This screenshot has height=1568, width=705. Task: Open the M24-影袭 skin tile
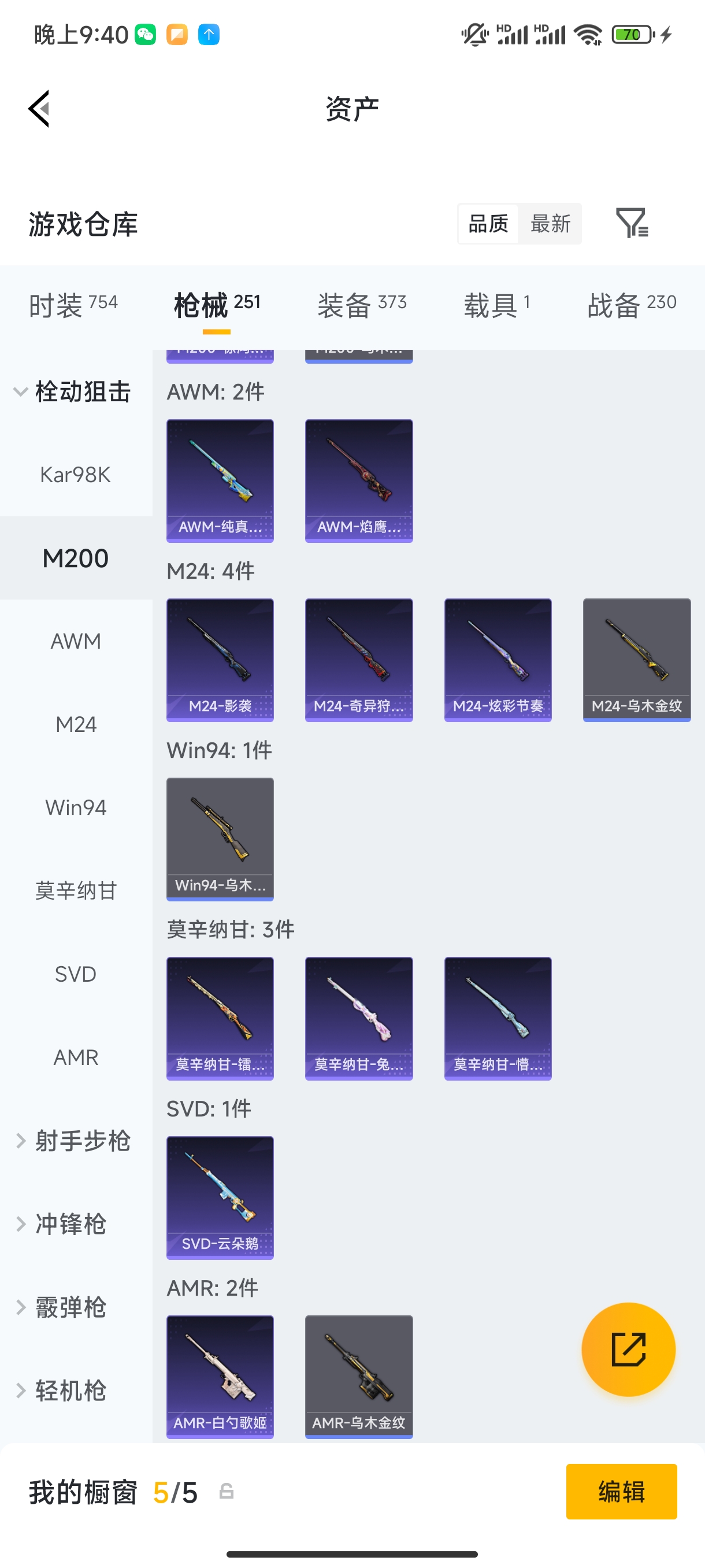(220, 660)
